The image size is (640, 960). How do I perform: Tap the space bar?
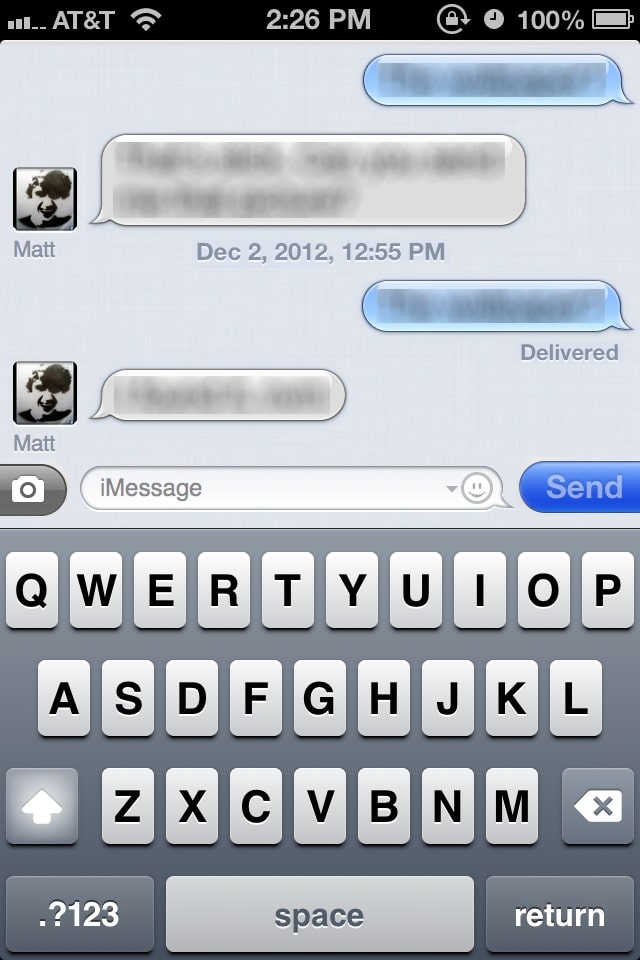pos(319,914)
